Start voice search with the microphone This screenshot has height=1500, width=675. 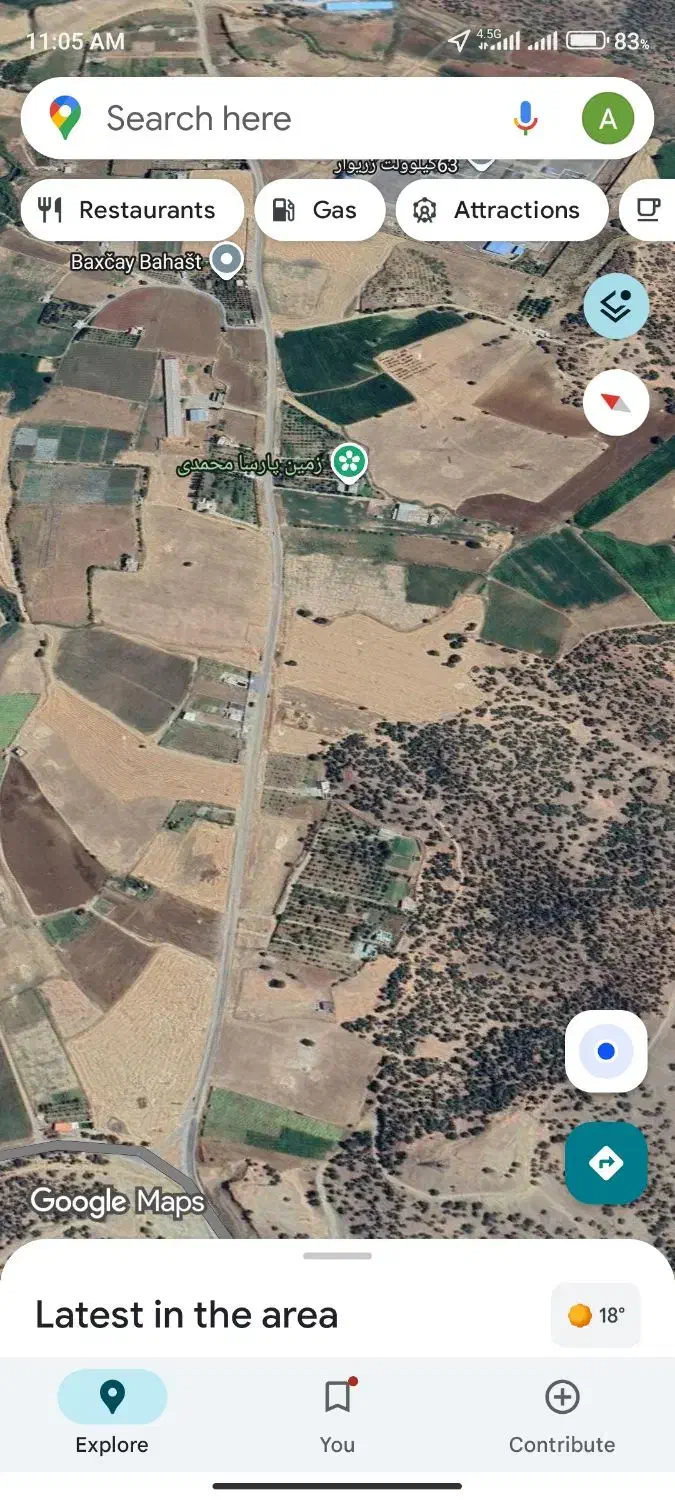click(525, 119)
